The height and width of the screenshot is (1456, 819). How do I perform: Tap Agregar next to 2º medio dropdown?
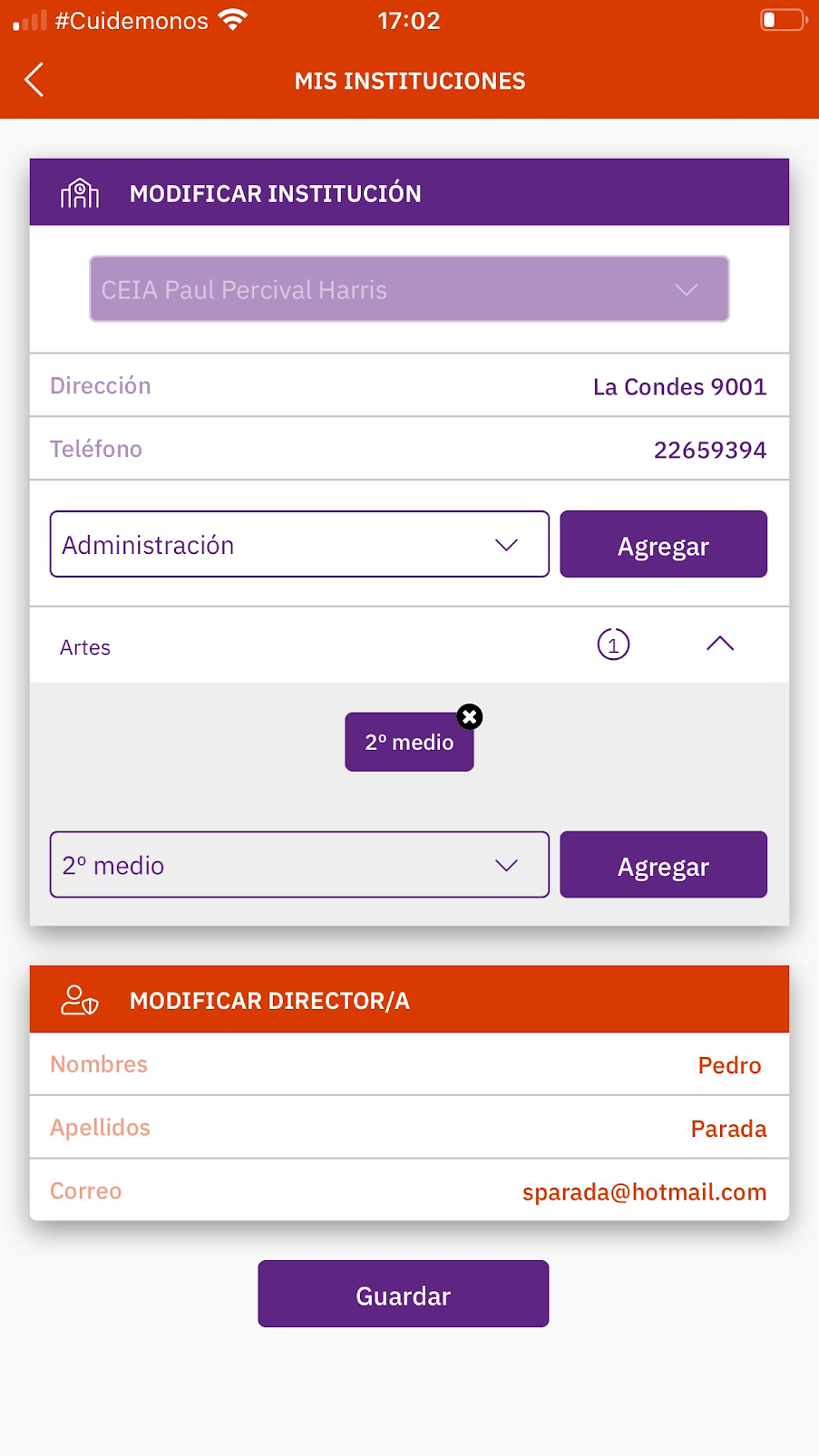click(663, 865)
